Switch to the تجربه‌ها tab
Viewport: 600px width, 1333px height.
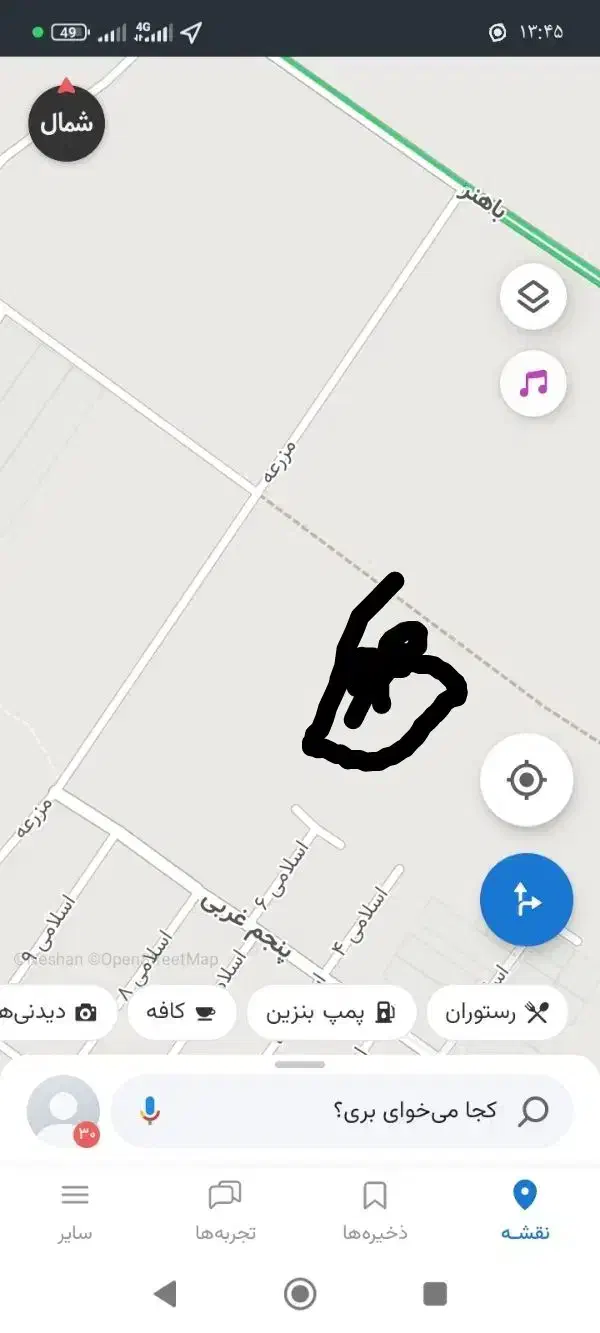click(x=225, y=1210)
